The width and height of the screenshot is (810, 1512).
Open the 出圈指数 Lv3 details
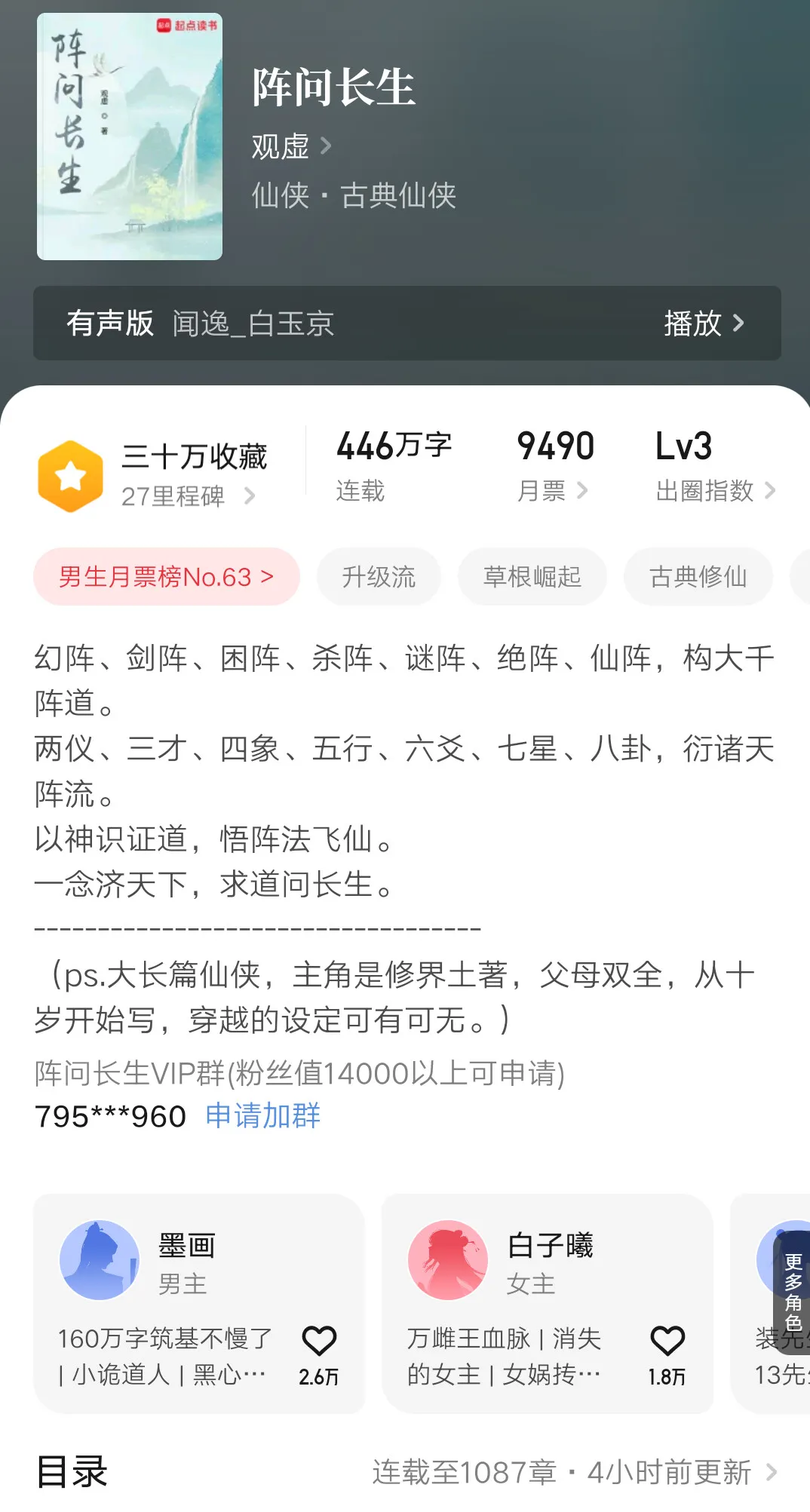coord(714,491)
